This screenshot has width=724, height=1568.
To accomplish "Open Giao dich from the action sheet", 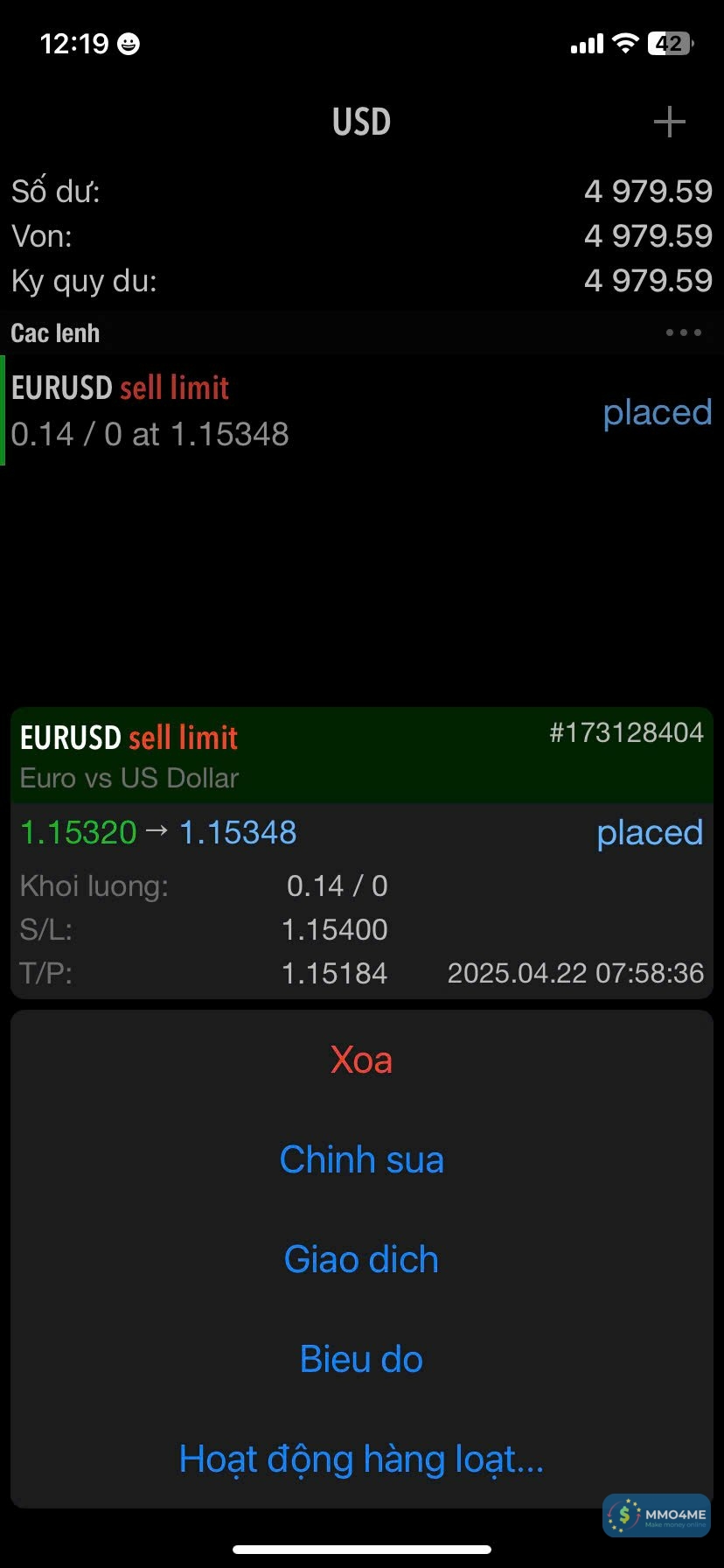I will click(x=361, y=1260).
